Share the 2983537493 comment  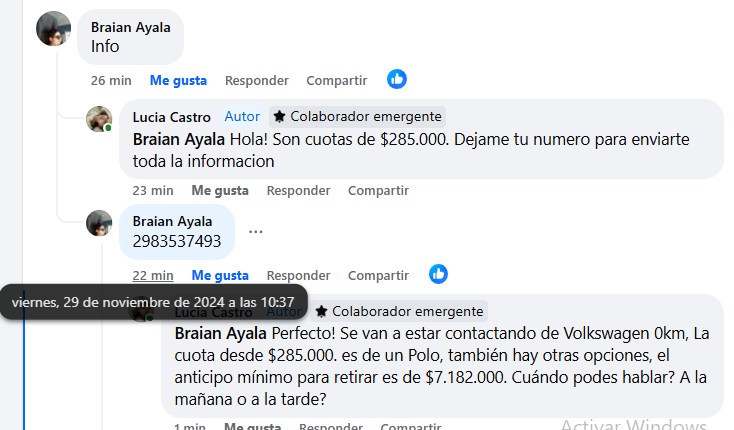pyautogui.click(x=378, y=275)
